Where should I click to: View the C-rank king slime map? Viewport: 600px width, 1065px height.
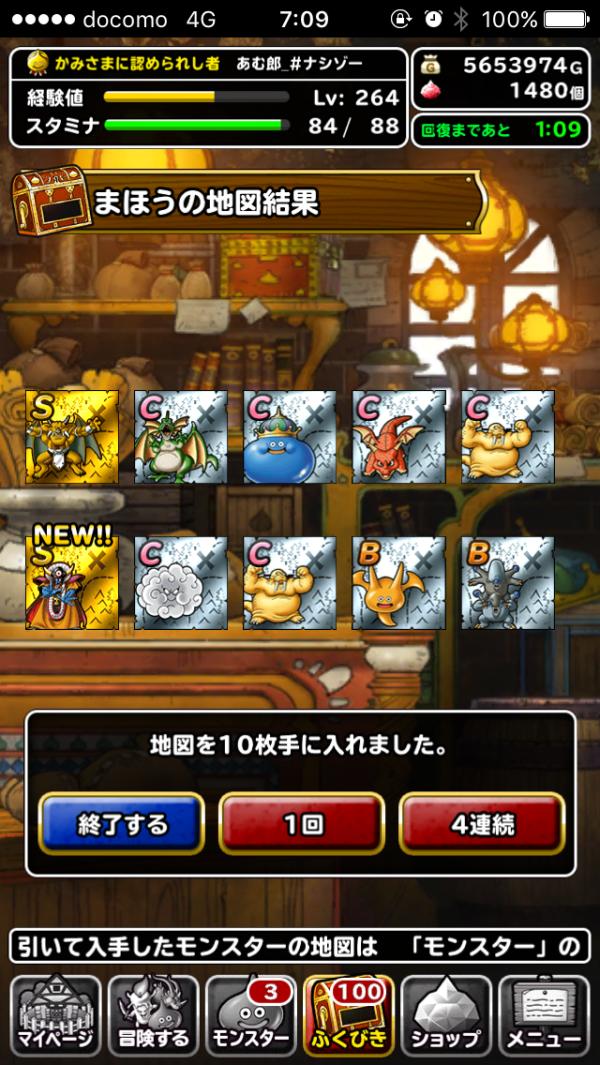click(290, 437)
